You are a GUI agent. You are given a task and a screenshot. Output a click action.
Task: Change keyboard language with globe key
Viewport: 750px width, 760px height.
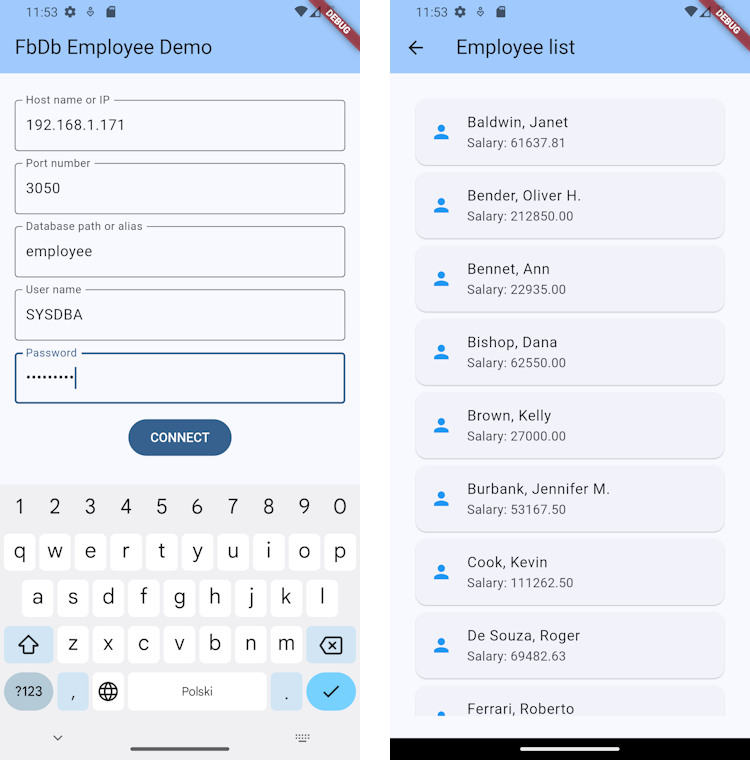pos(108,691)
